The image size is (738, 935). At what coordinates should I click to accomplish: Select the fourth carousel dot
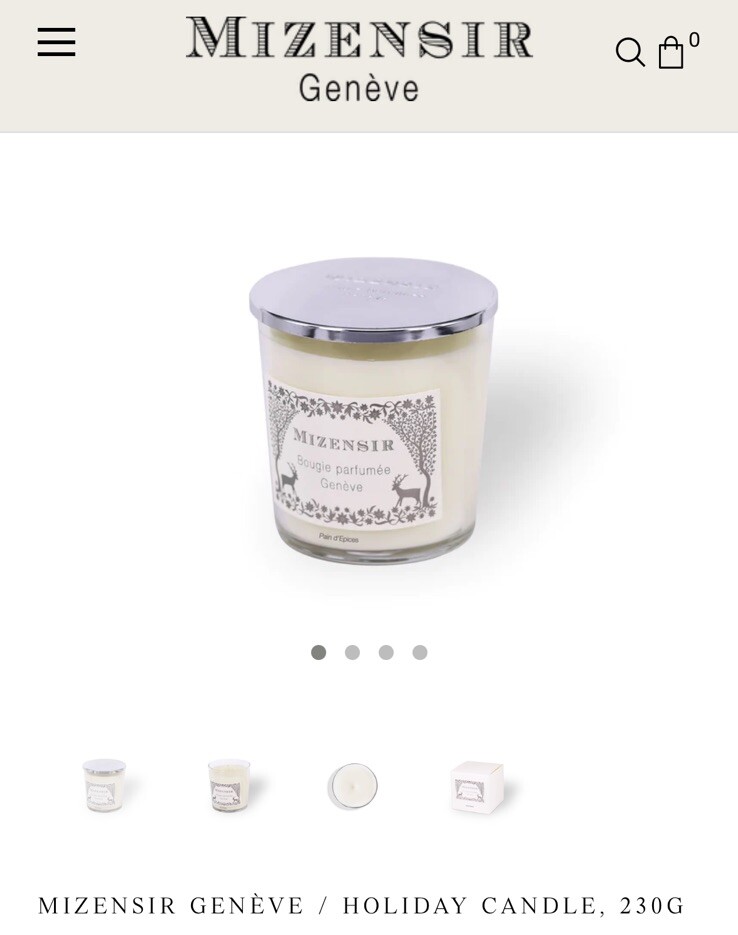coord(420,652)
